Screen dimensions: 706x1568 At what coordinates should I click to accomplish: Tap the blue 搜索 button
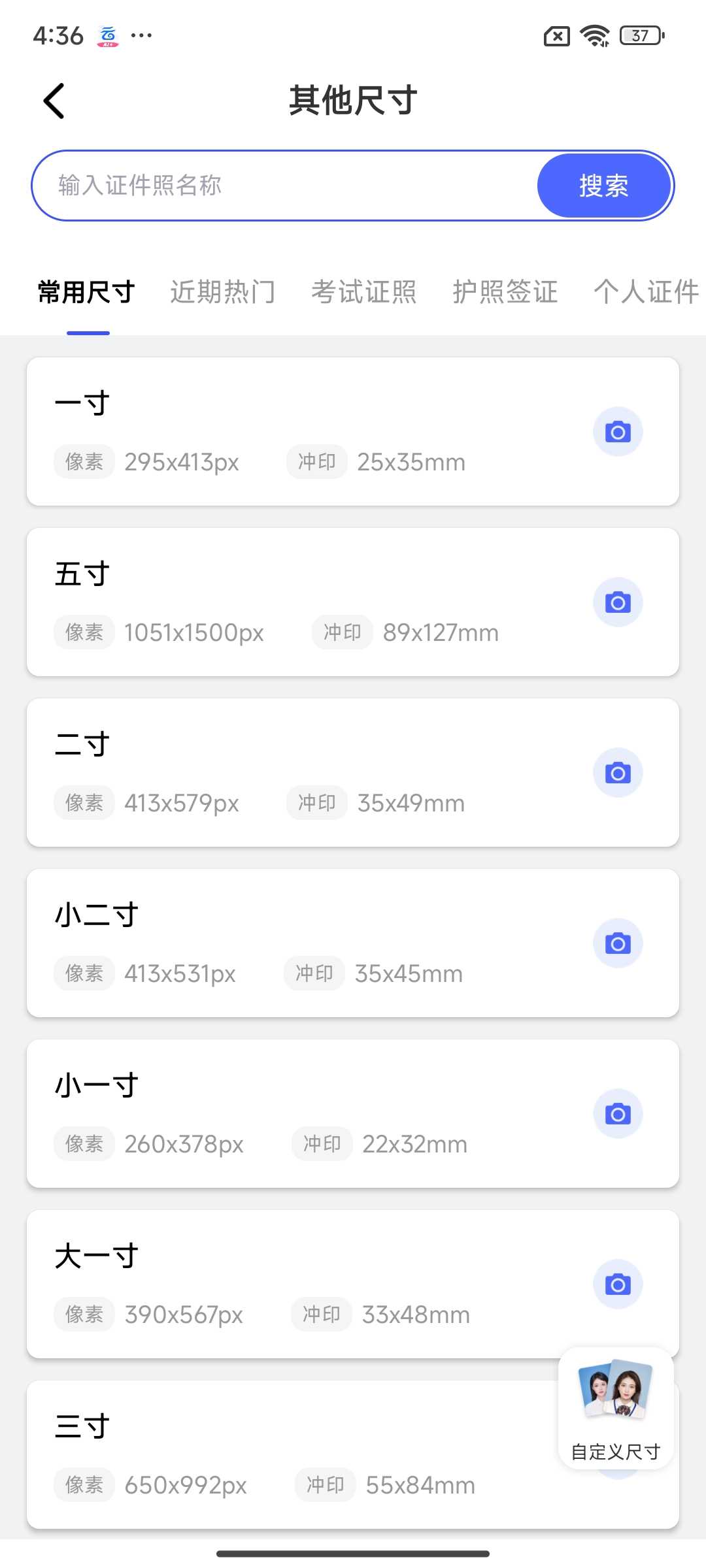tap(604, 186)
